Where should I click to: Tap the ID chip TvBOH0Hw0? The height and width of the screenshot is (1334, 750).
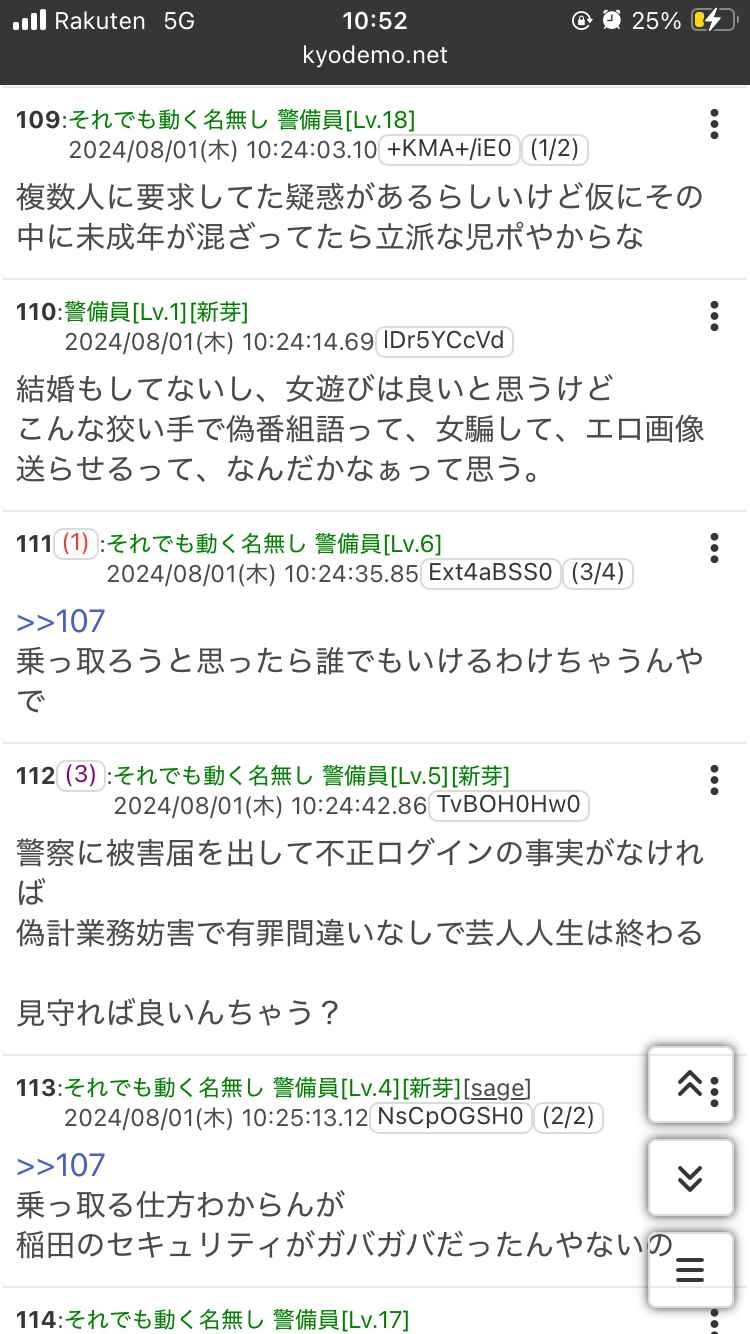pos(508,806)
